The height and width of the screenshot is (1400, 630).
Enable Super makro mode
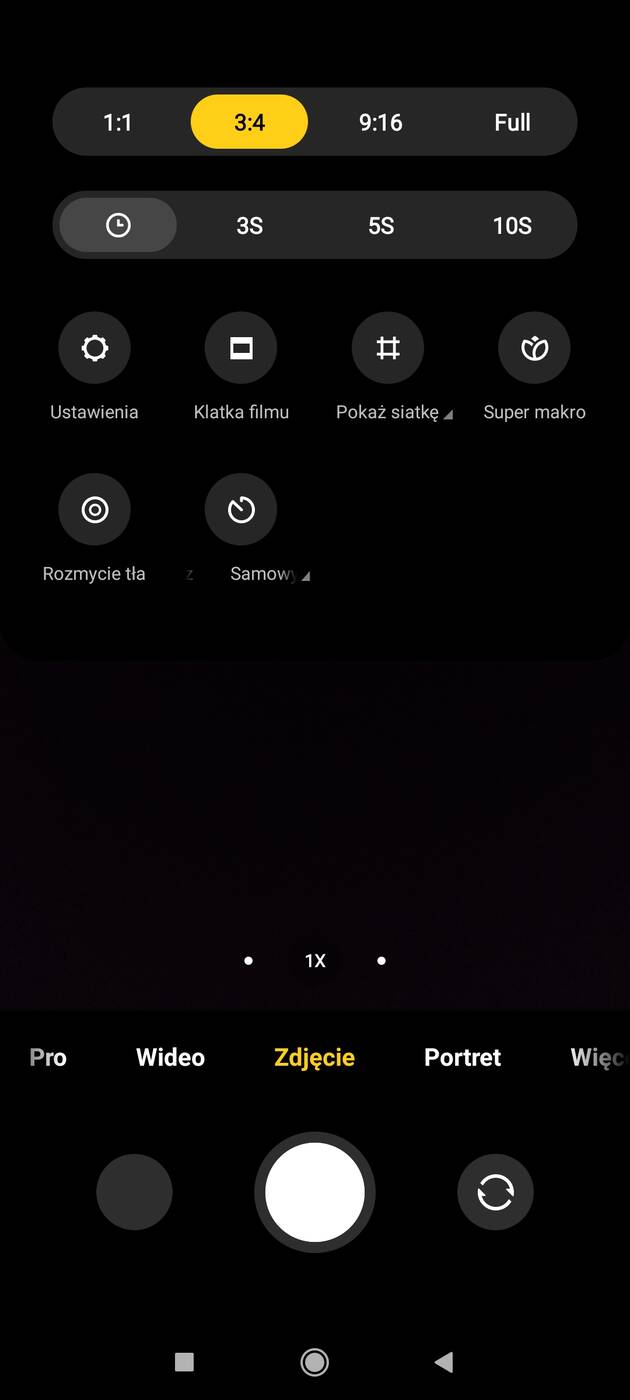tap(534, 348)
